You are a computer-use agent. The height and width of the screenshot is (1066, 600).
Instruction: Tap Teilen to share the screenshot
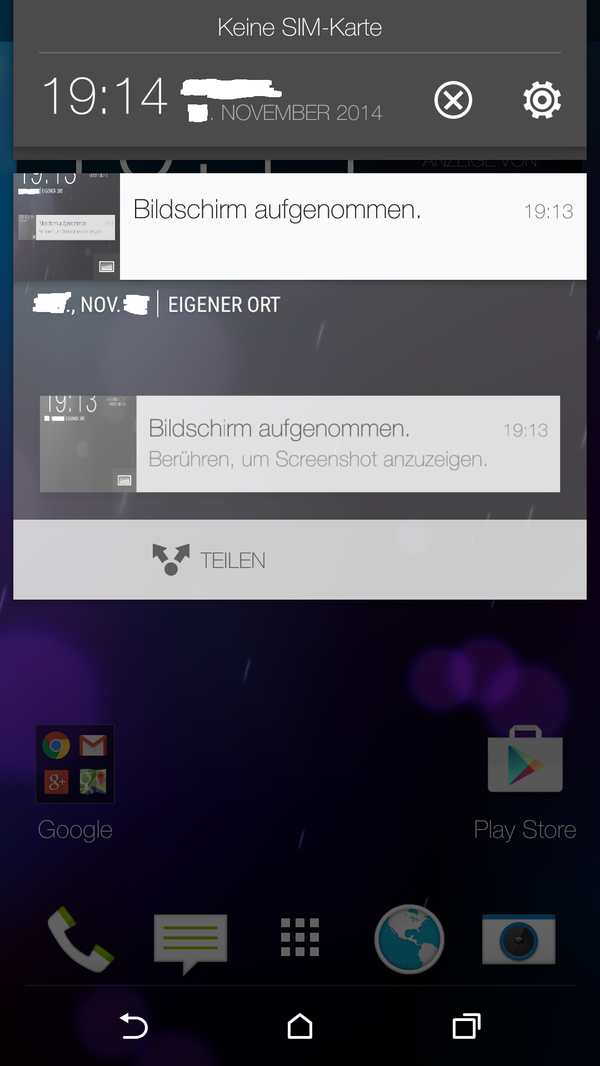[210, 560]
